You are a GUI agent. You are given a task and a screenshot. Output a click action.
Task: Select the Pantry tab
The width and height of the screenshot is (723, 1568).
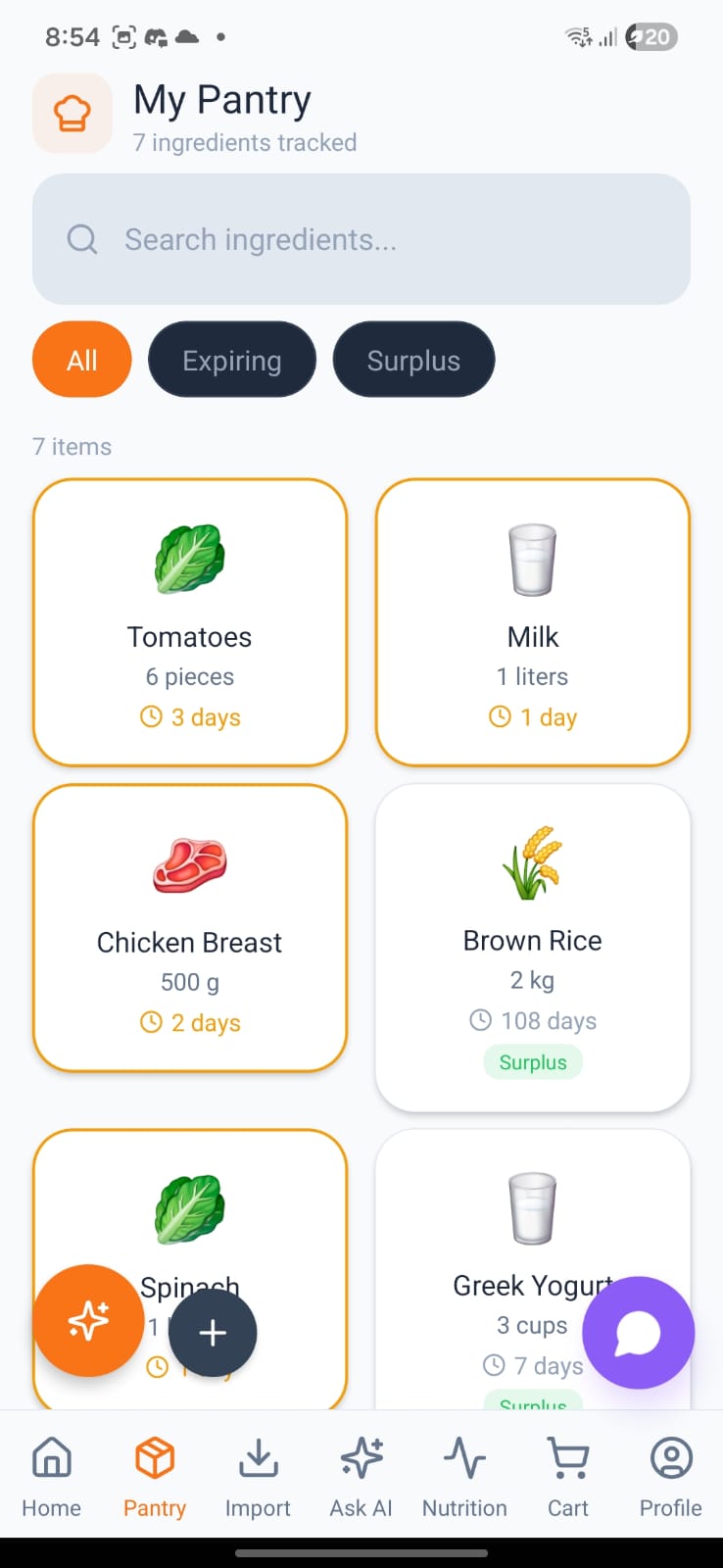coord(155,1476)
